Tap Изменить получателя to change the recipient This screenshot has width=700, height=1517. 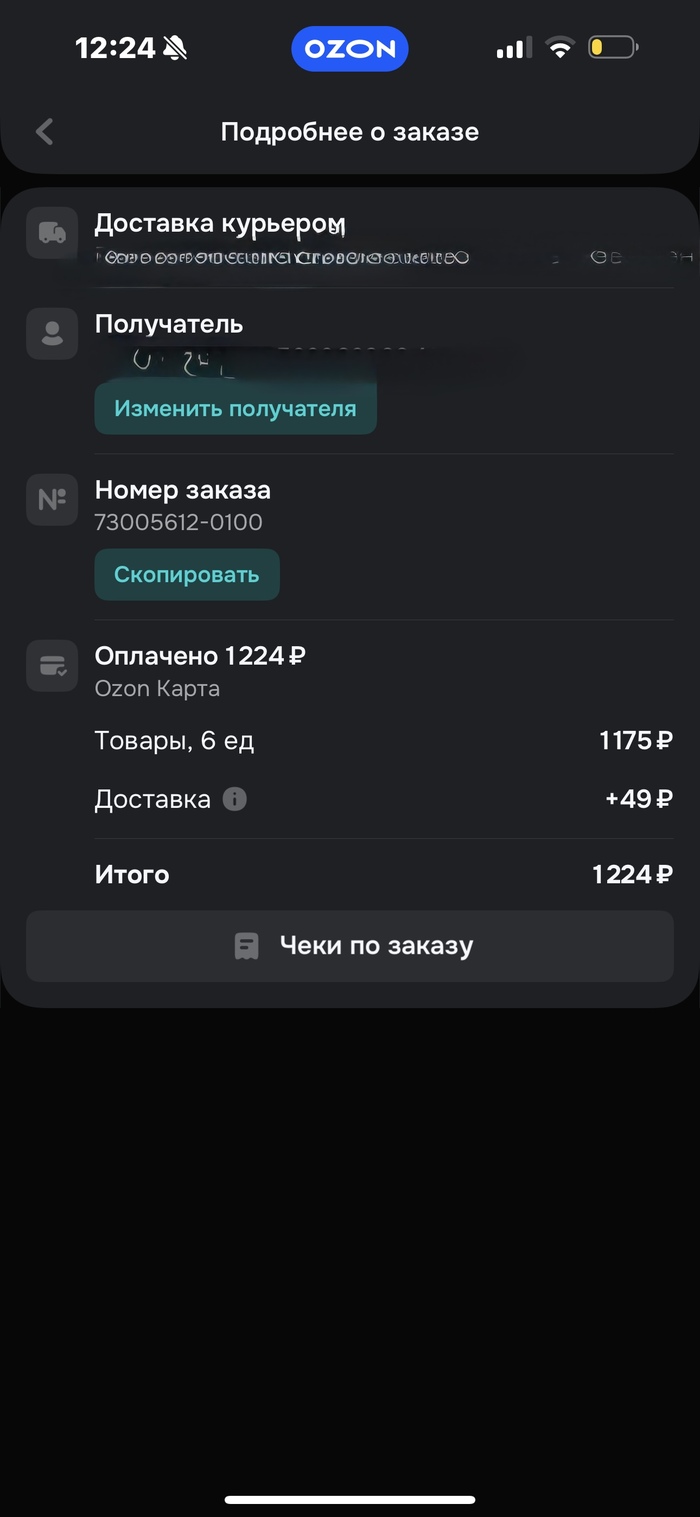235,409
